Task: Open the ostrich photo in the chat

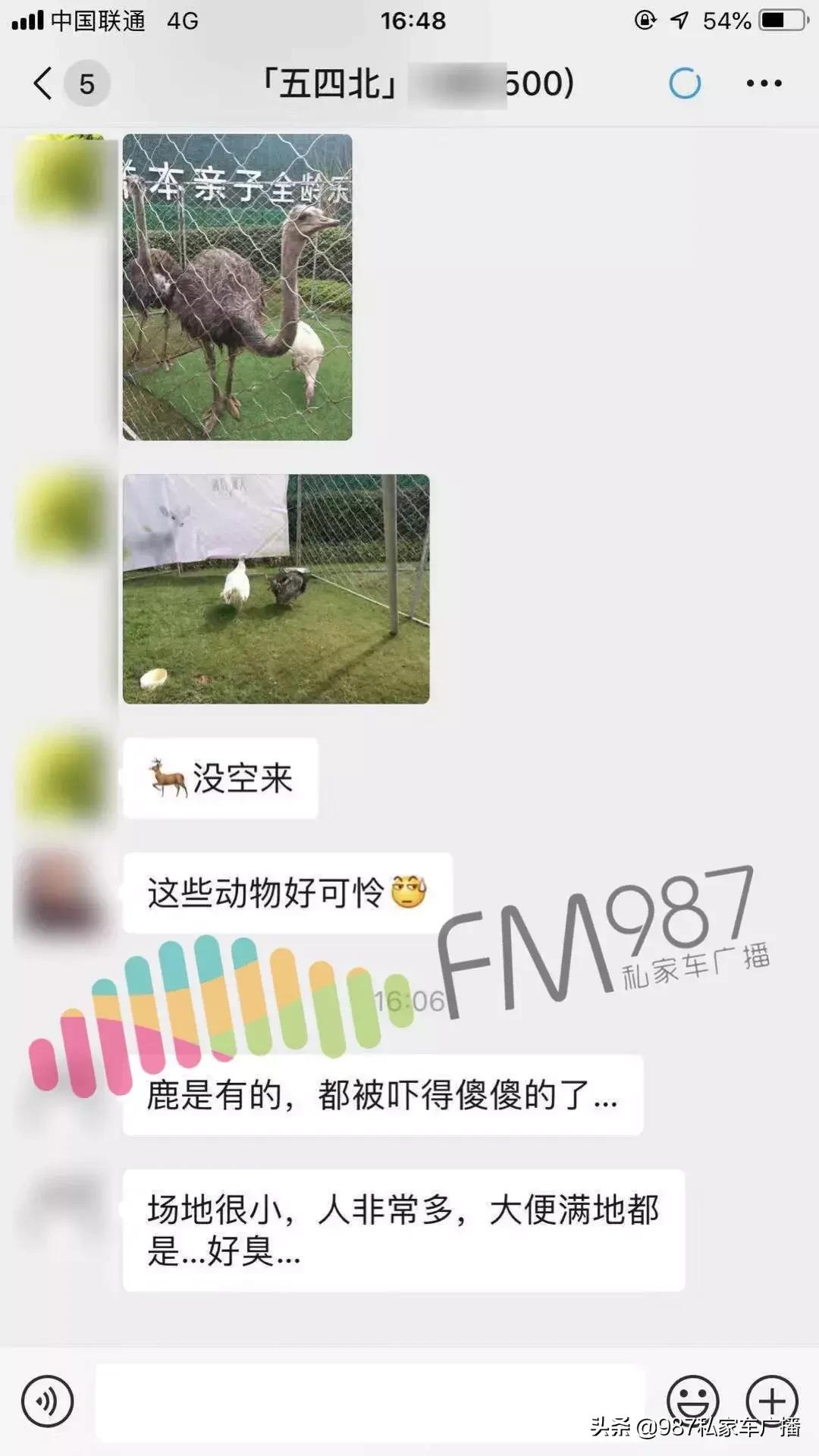Action: [237, 287]
